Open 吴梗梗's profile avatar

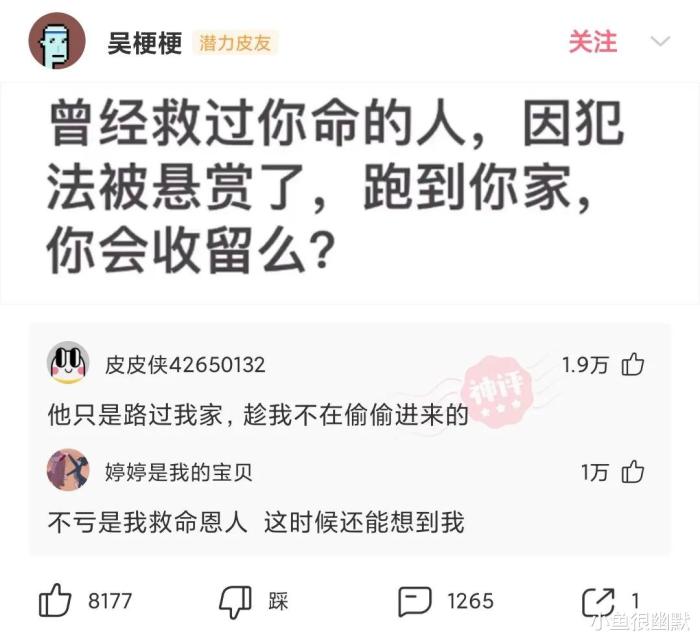(x=57, y=41)
